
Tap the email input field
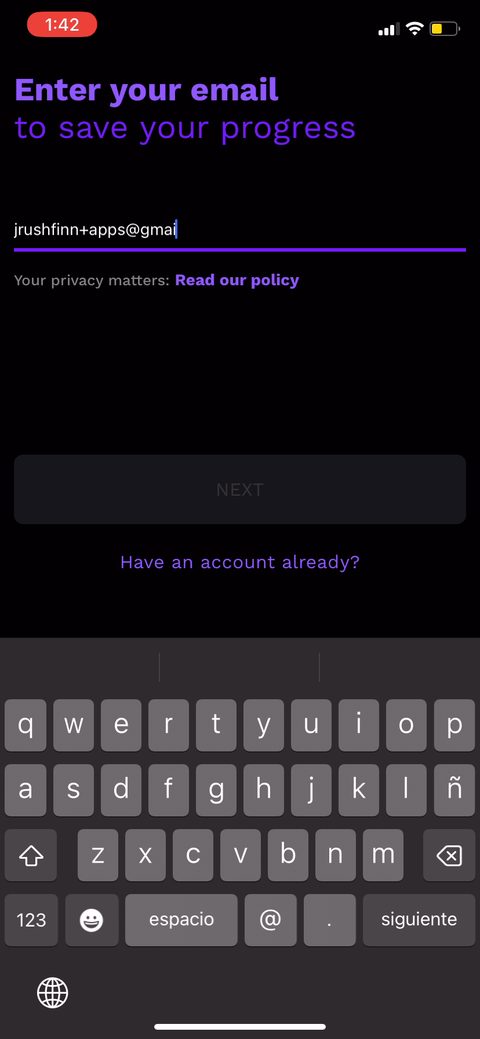point(239,231)
